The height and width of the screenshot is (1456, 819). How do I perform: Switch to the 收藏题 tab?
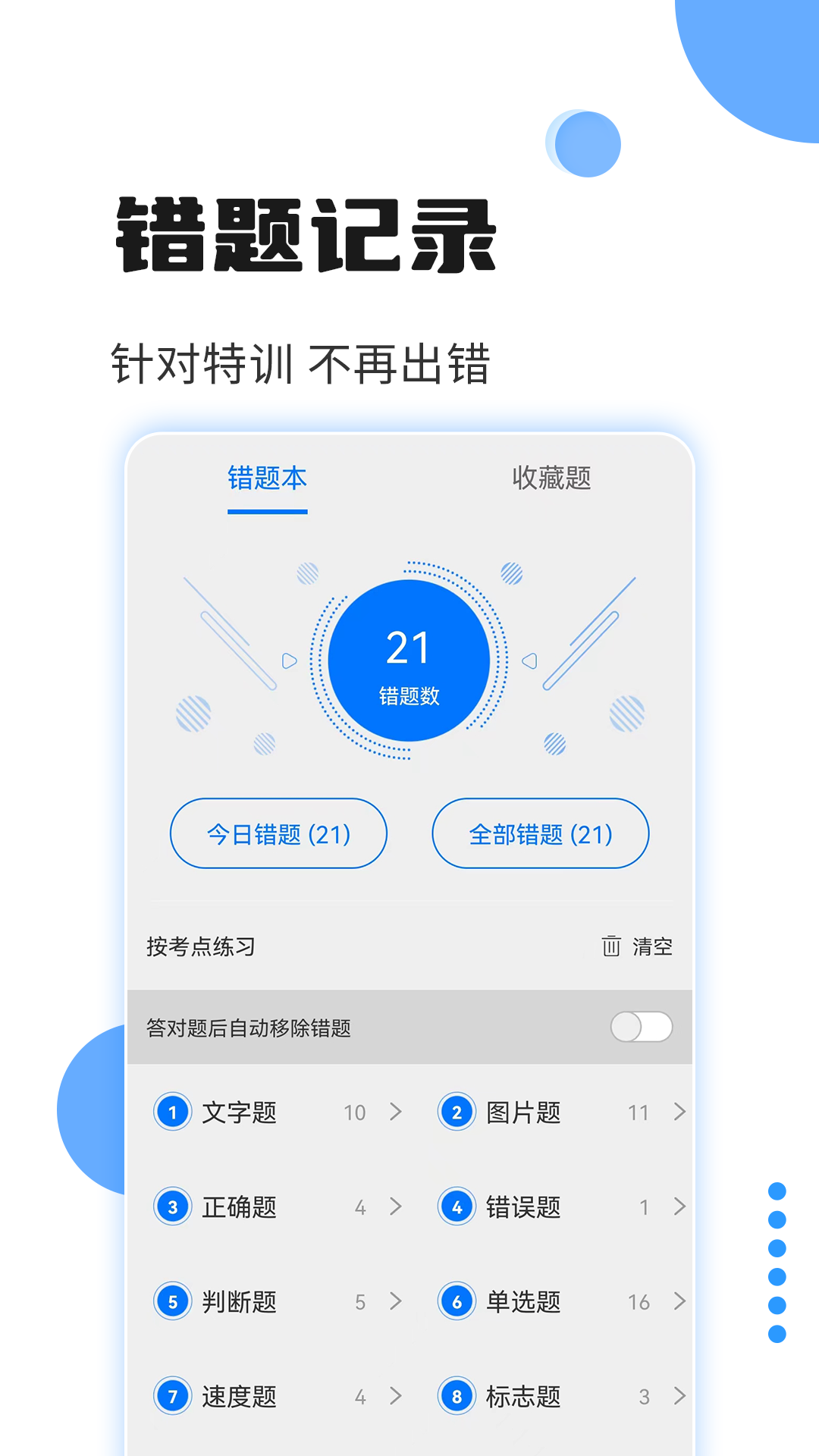coord(553,478)
